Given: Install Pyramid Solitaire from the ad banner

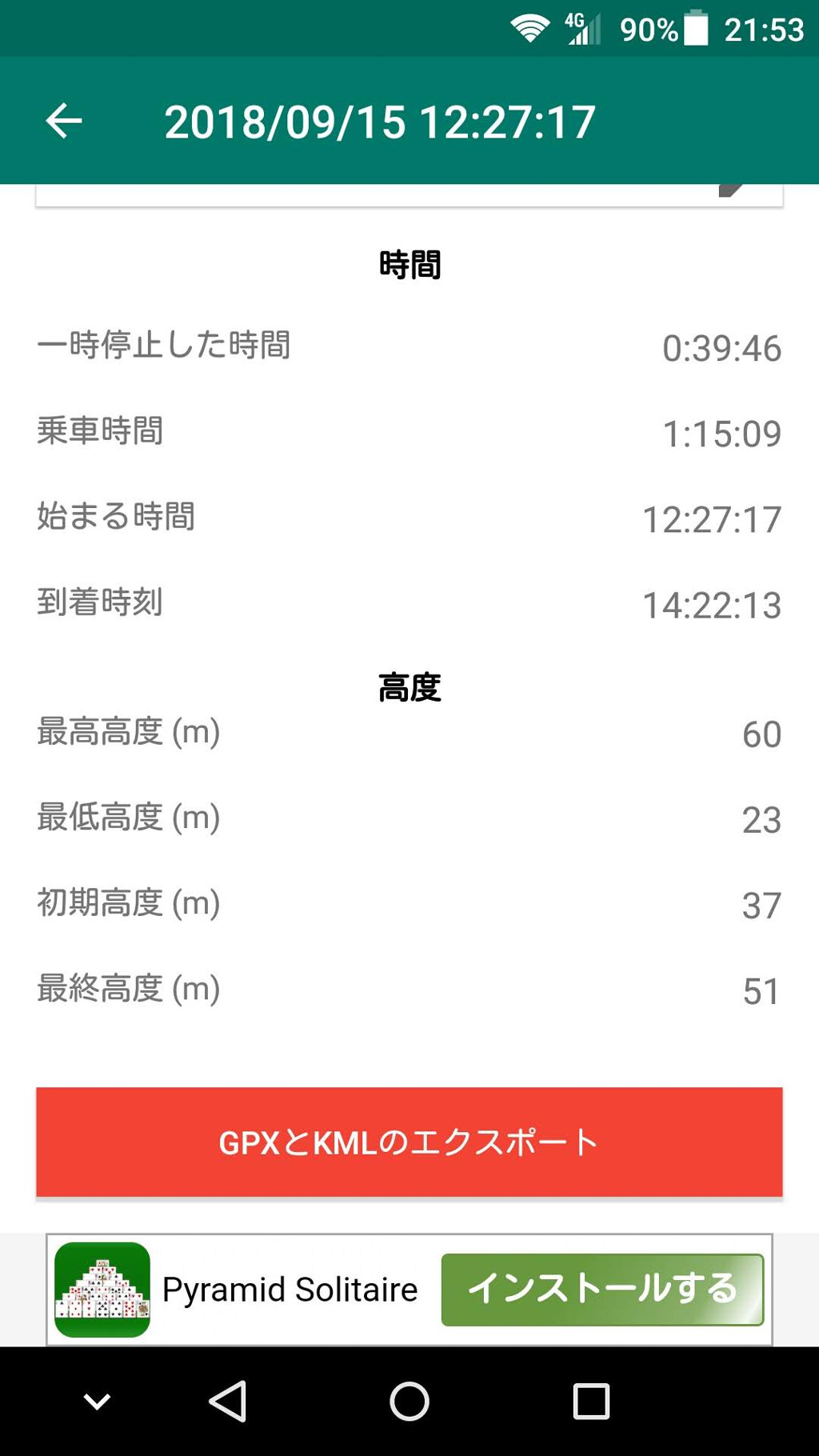Looking at the screenshot, I should (602, 1289).
